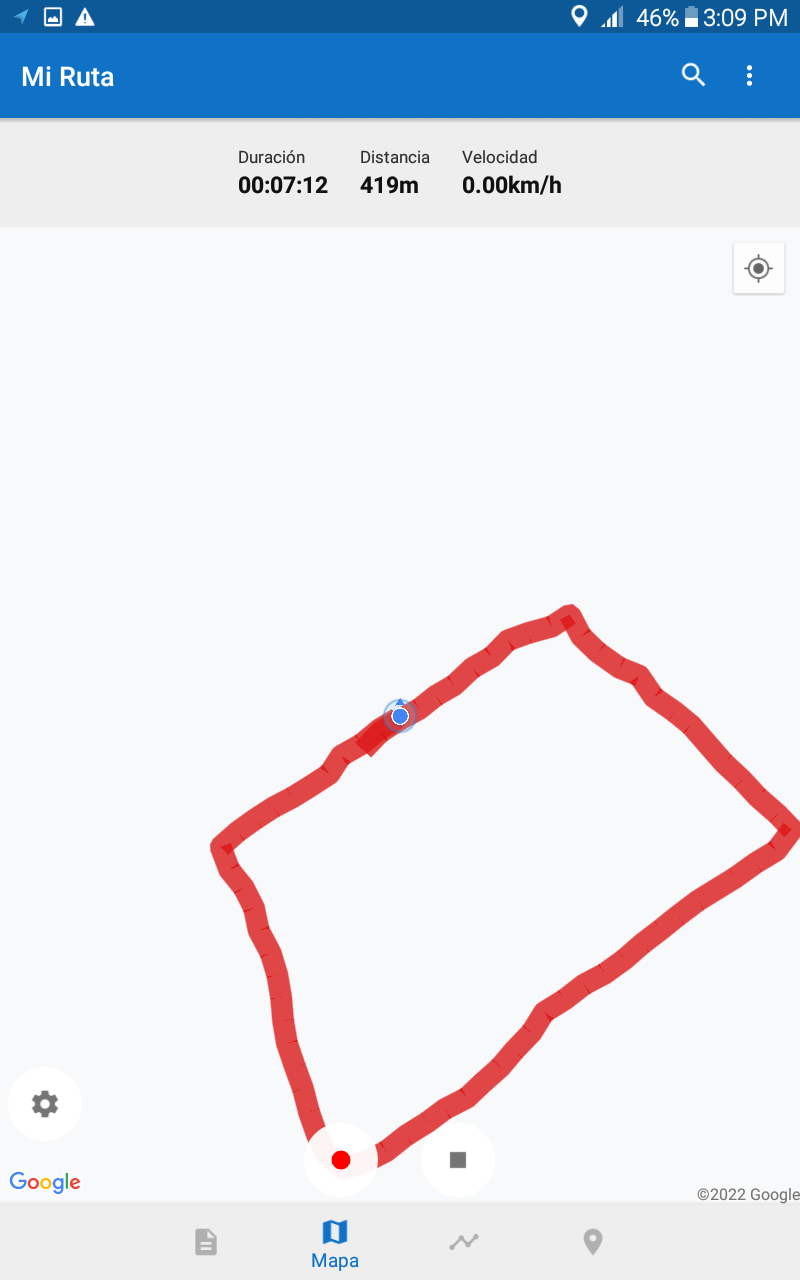Viewport: 800px width, 1280px height.
Task: Switch to the chart graph tab
Action: (x=464, y=1242)
